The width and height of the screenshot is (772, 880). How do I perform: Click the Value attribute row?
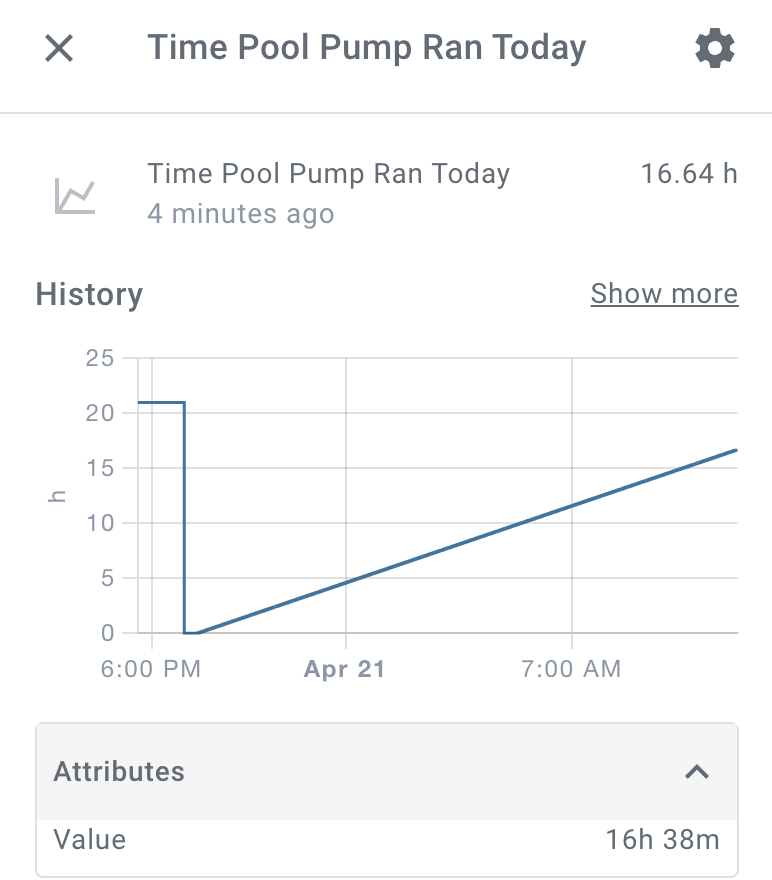(89, 840)
